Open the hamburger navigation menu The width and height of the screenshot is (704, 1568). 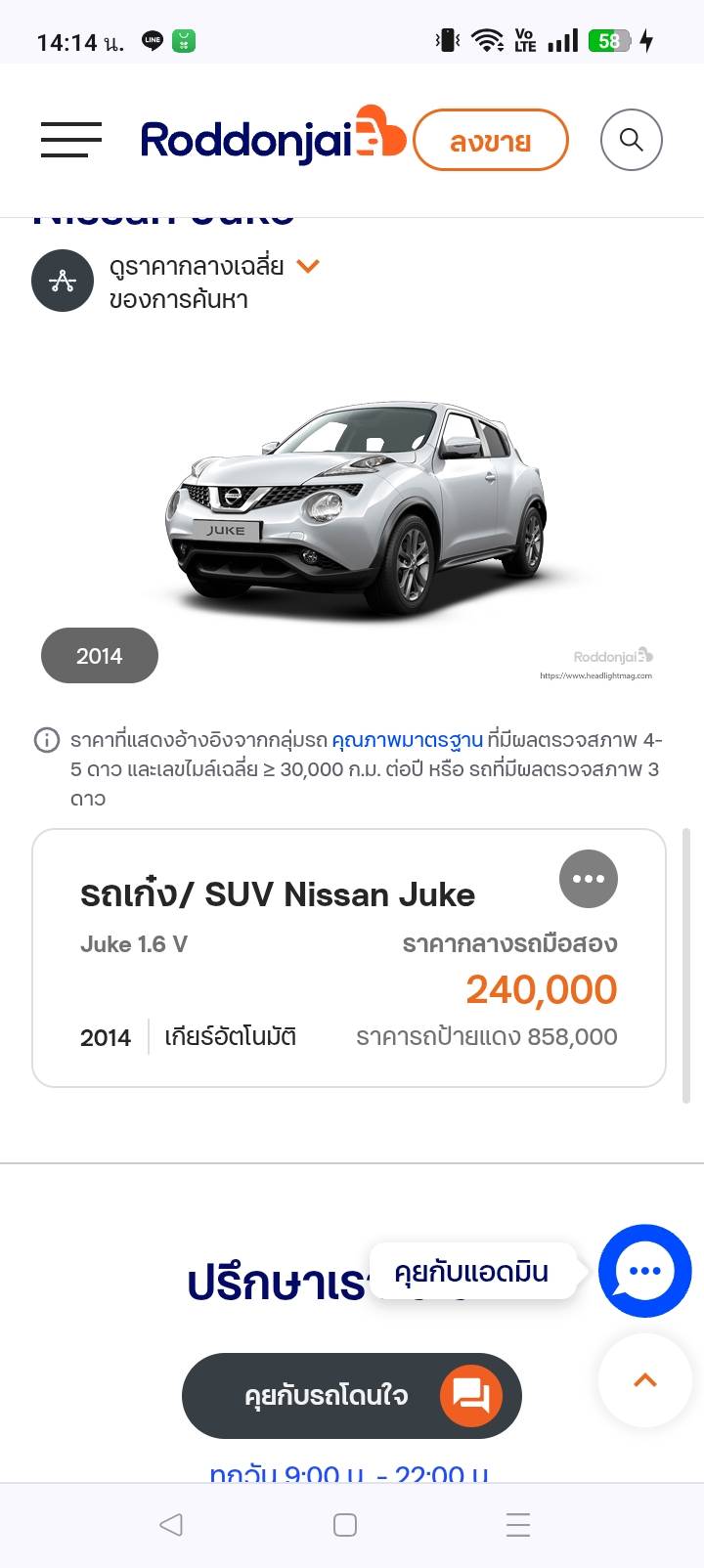click(71, 140)
